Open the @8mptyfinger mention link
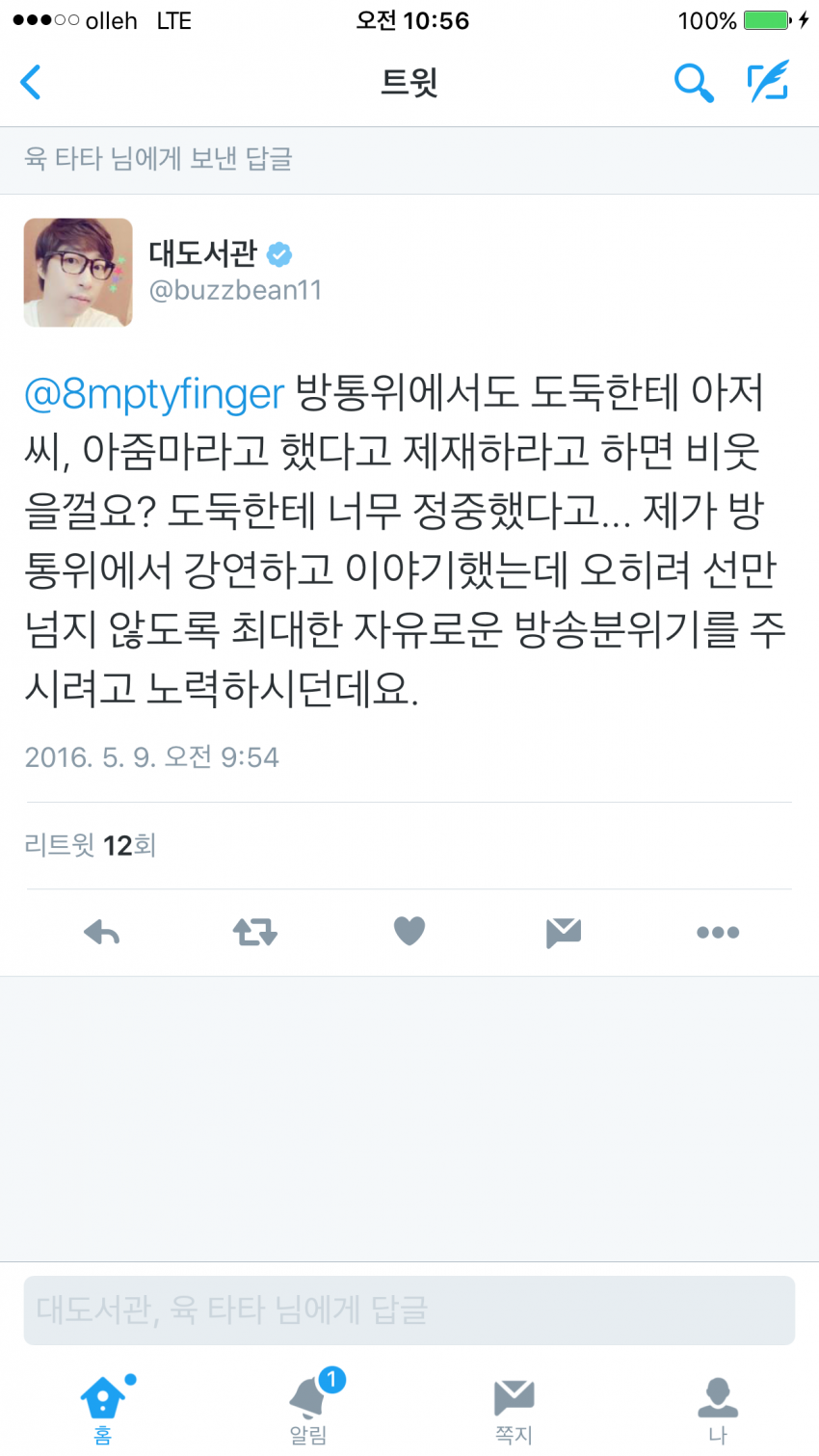 pos(154,393)
